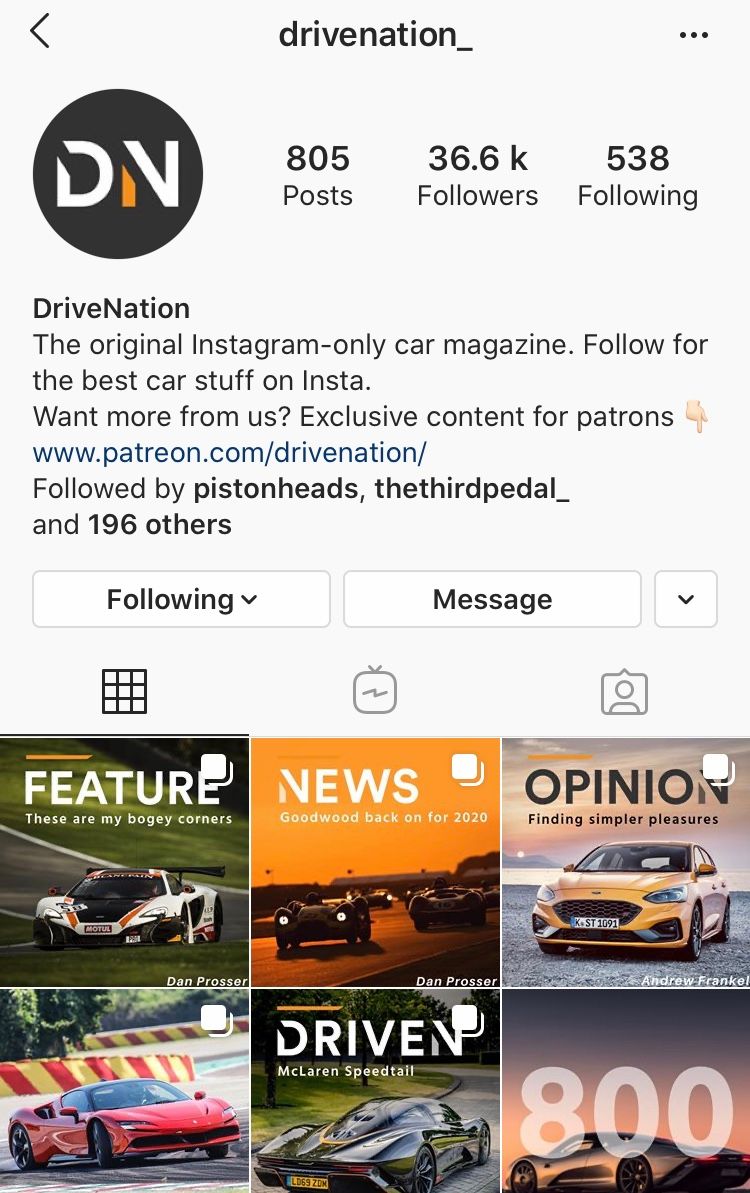Show the 538 Following list
Image resolution: width=750 pixels, height=1193 pixels.
pos(637,175)
